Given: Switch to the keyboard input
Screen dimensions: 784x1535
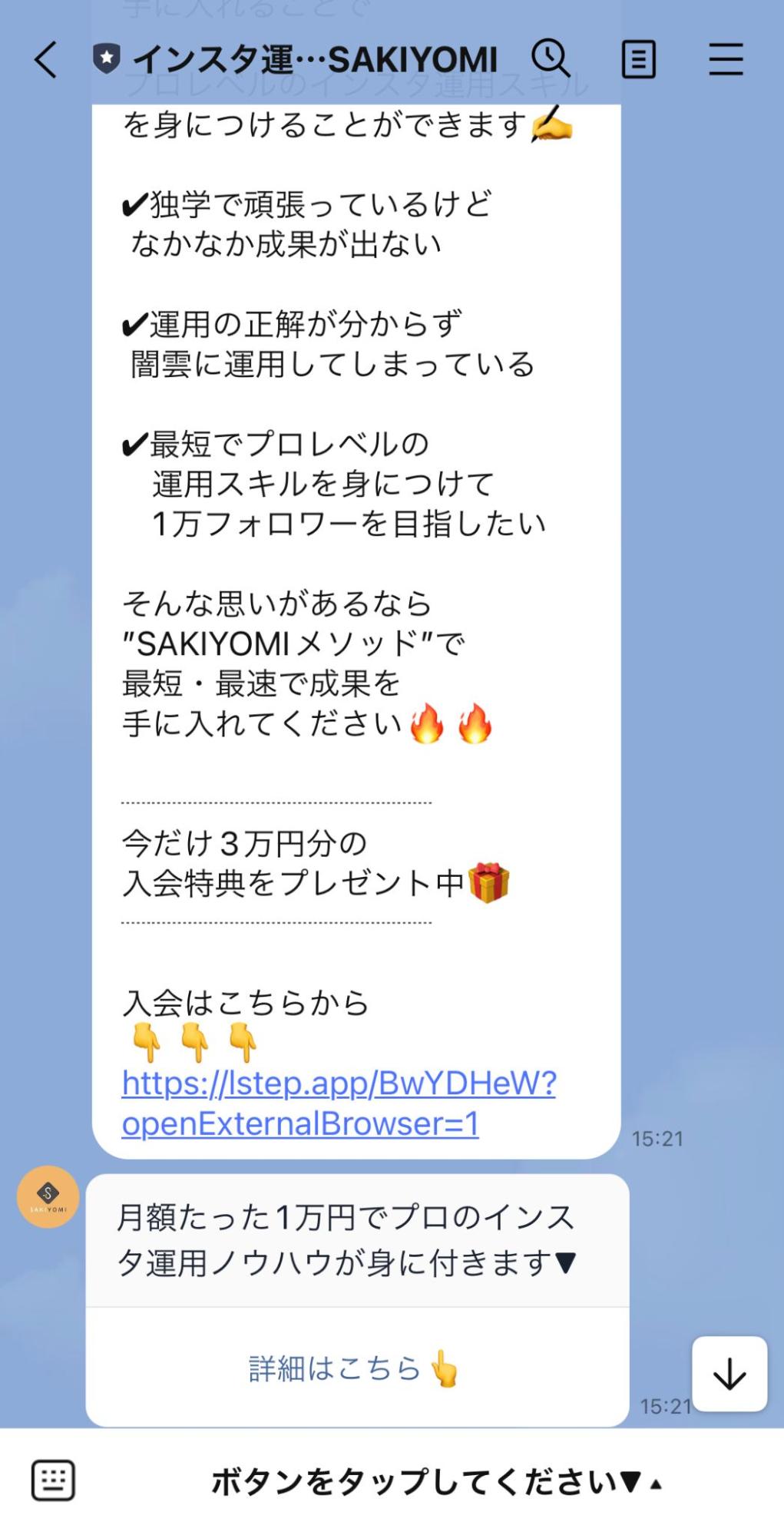Looking at the screenshot, I should point(53,1480).
